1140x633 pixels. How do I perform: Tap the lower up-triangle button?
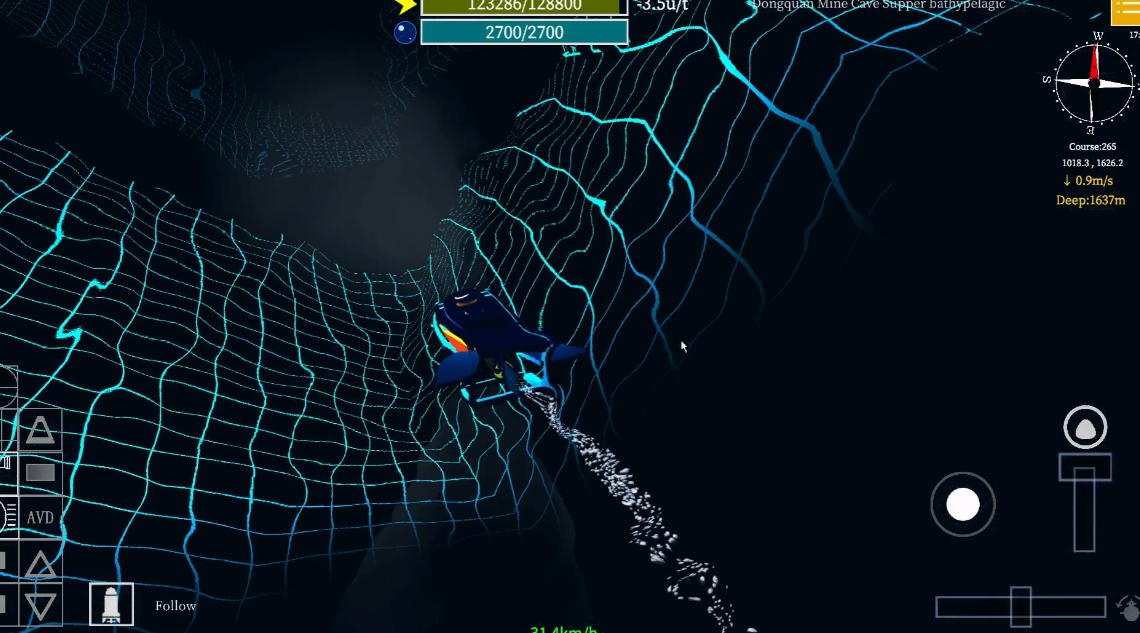tap(40, 564)
